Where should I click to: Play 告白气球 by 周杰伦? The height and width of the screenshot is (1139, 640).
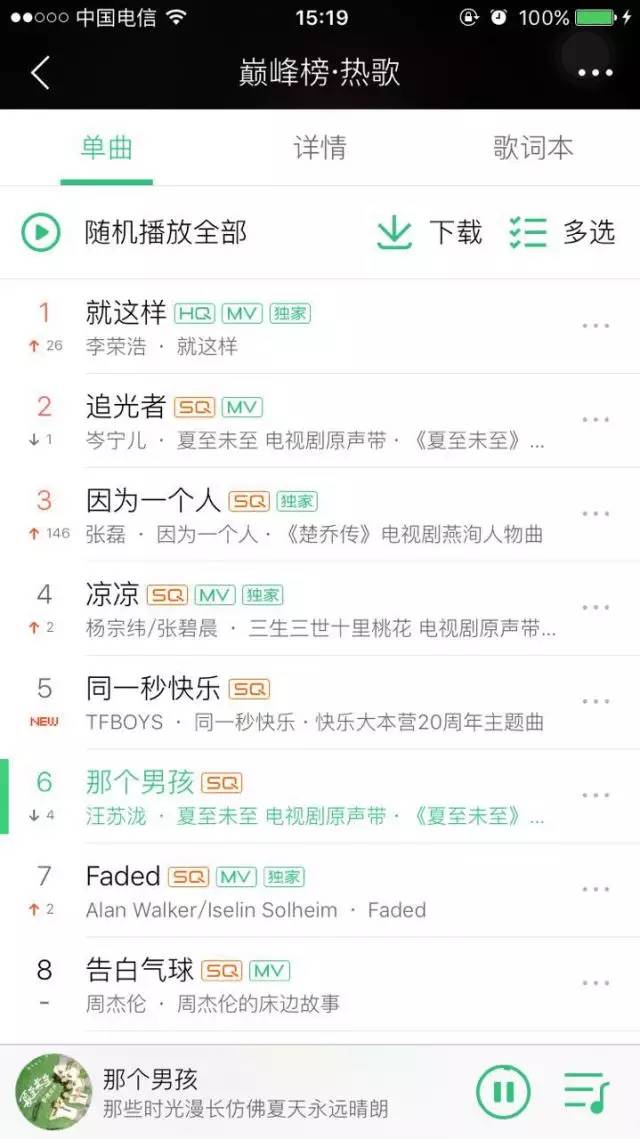300,984
